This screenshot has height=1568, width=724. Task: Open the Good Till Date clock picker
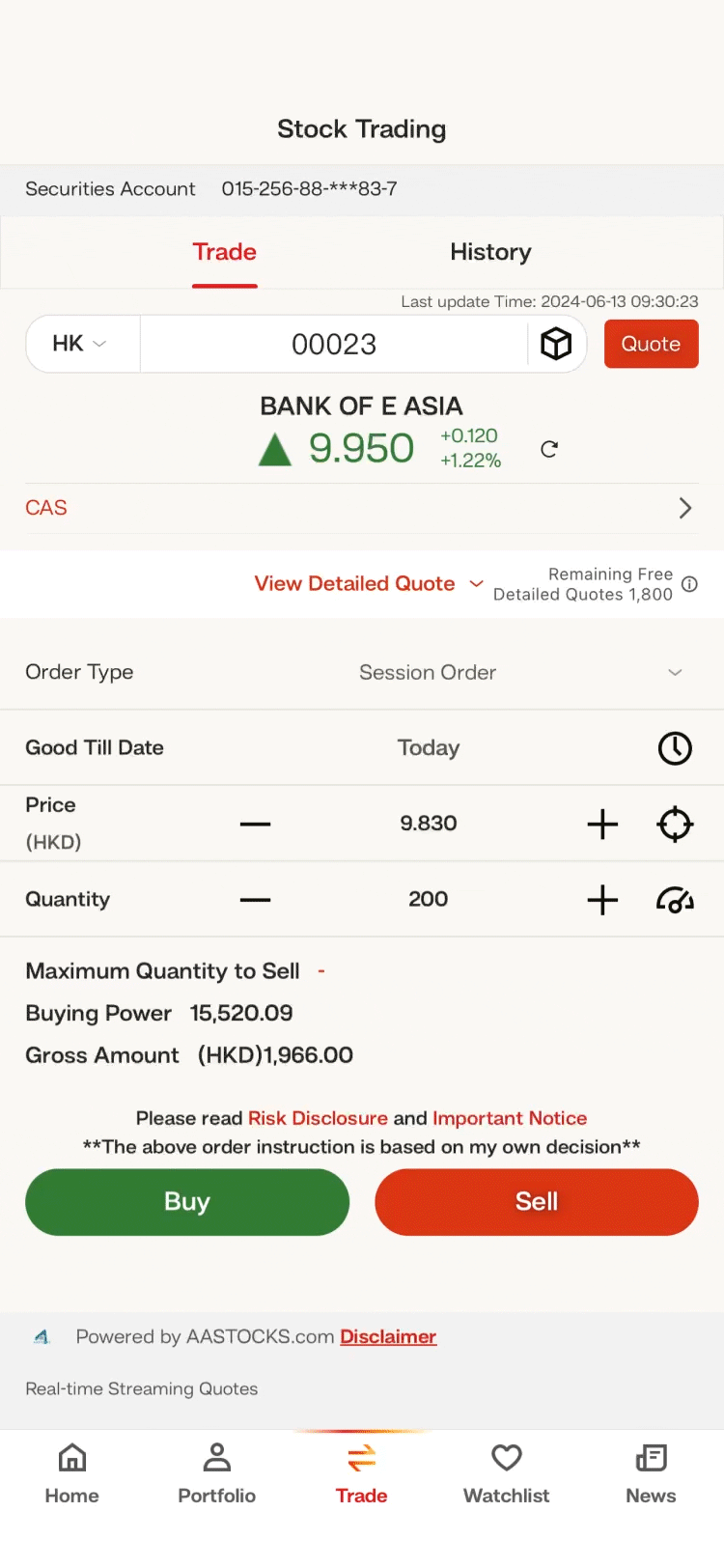(675, 748)
